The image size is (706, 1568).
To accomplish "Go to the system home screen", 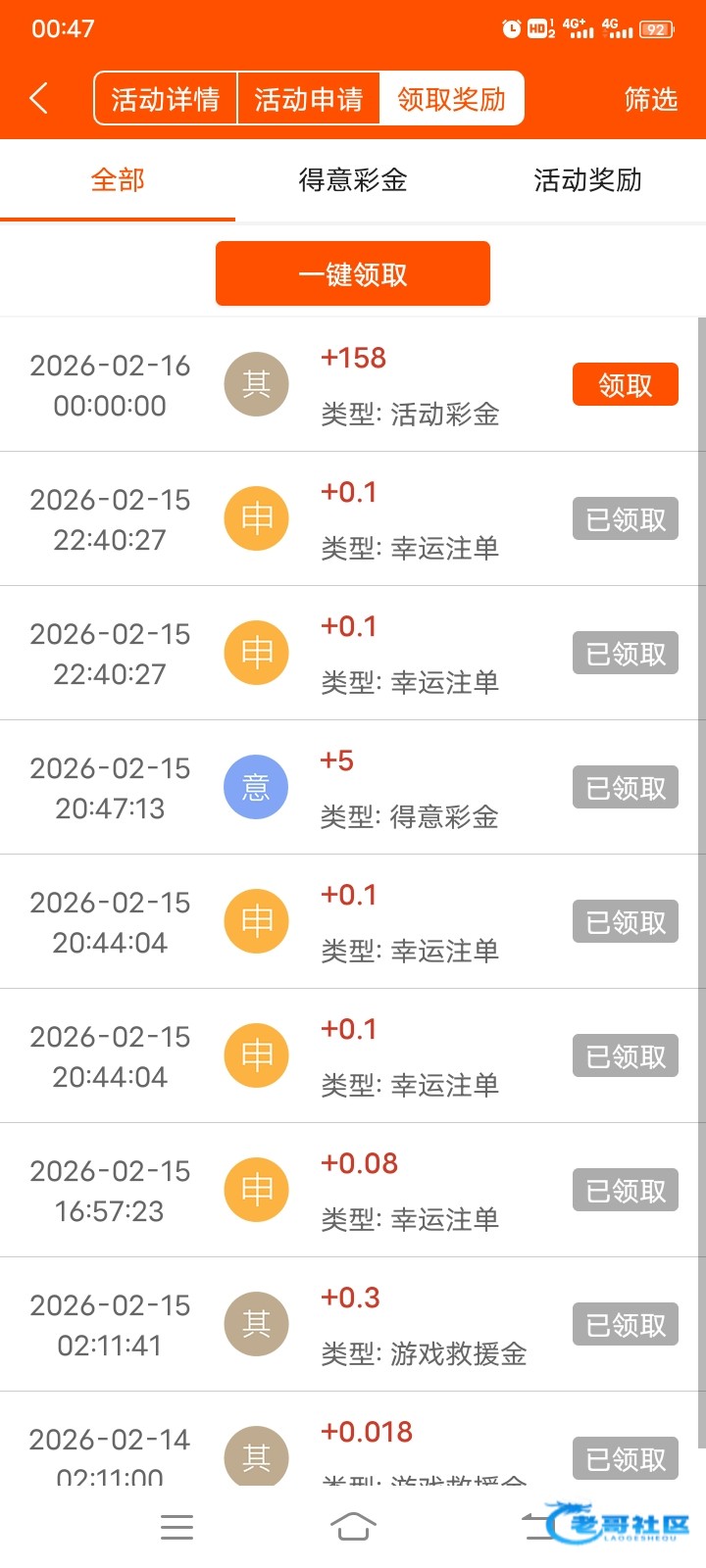I will [353, 1526].
